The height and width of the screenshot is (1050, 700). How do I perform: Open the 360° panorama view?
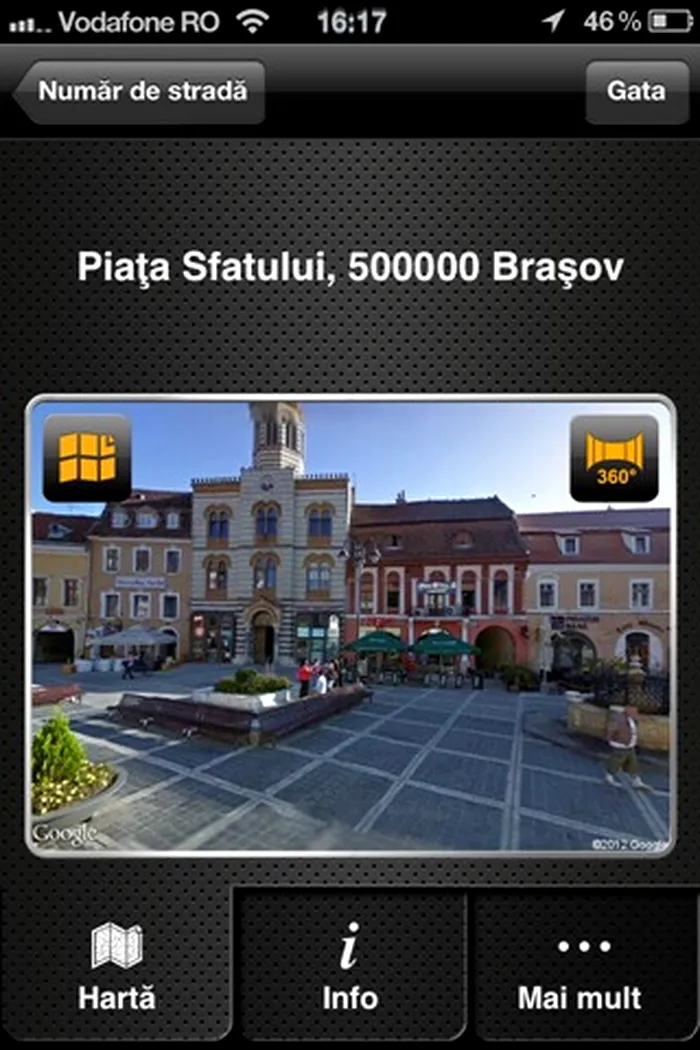pyautogui.click(x=614, y=458)
